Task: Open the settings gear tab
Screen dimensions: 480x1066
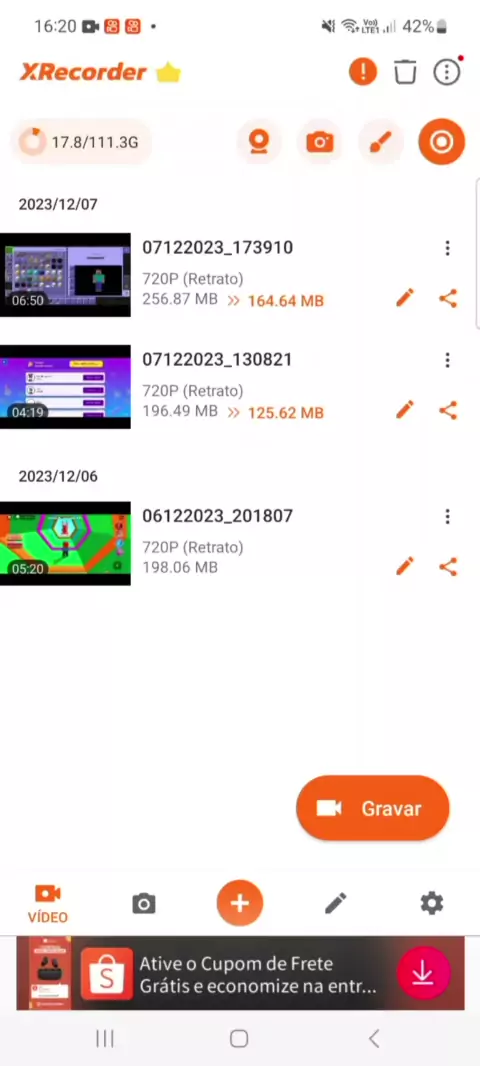Action: (x=432, y=904)
